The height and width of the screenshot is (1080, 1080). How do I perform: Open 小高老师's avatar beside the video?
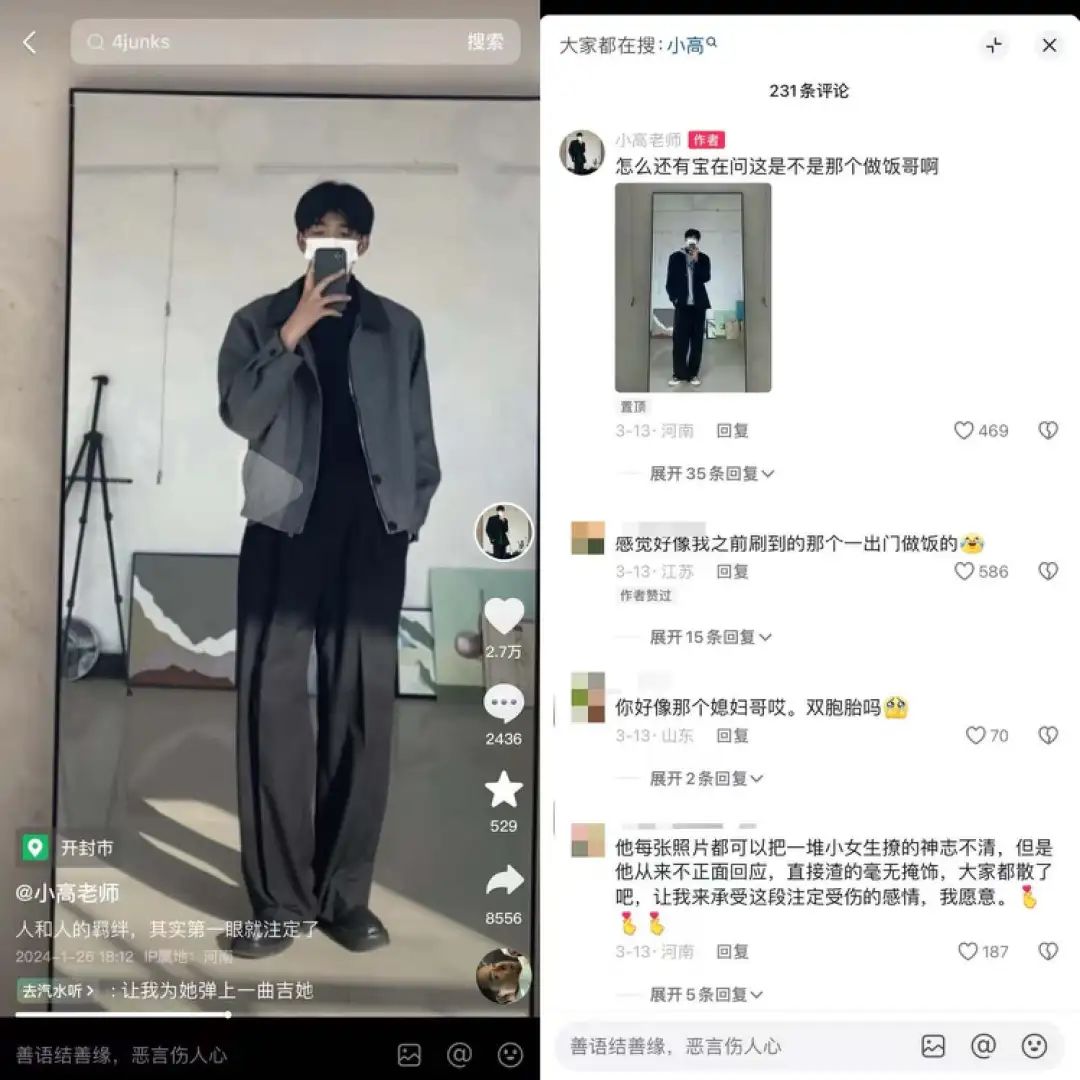[503, 532]
